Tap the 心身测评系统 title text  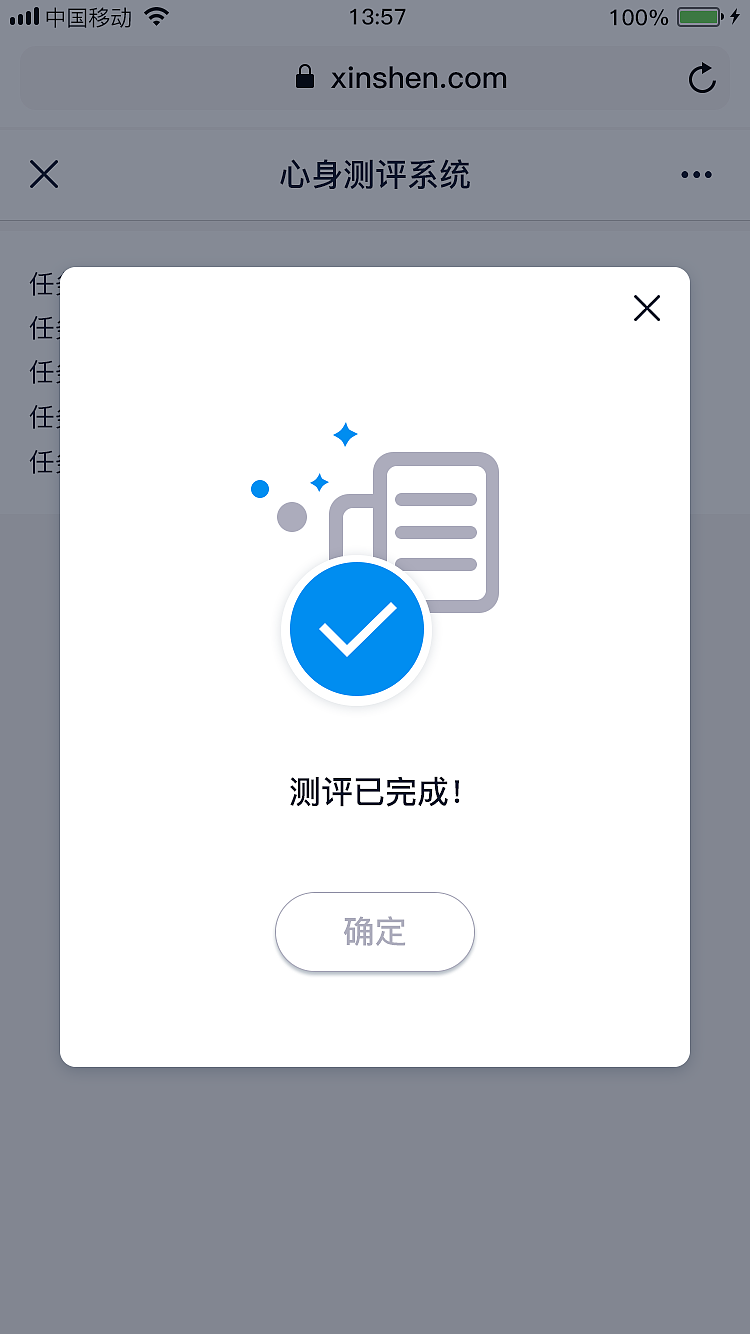pyautogui.click(x=374, y=174)
